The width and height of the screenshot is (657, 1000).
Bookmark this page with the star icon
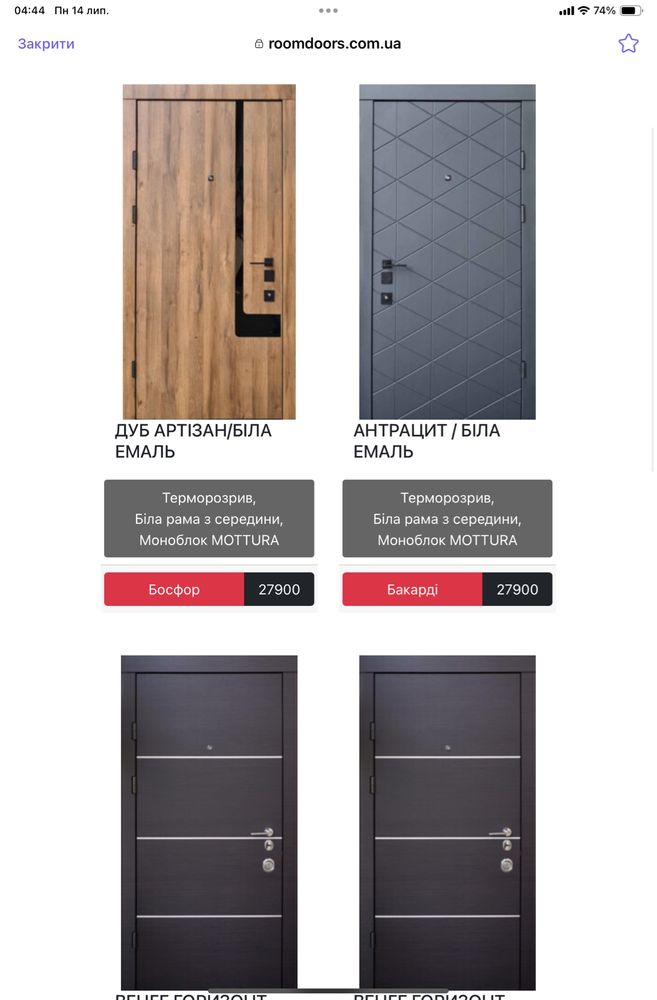(628, 43)
